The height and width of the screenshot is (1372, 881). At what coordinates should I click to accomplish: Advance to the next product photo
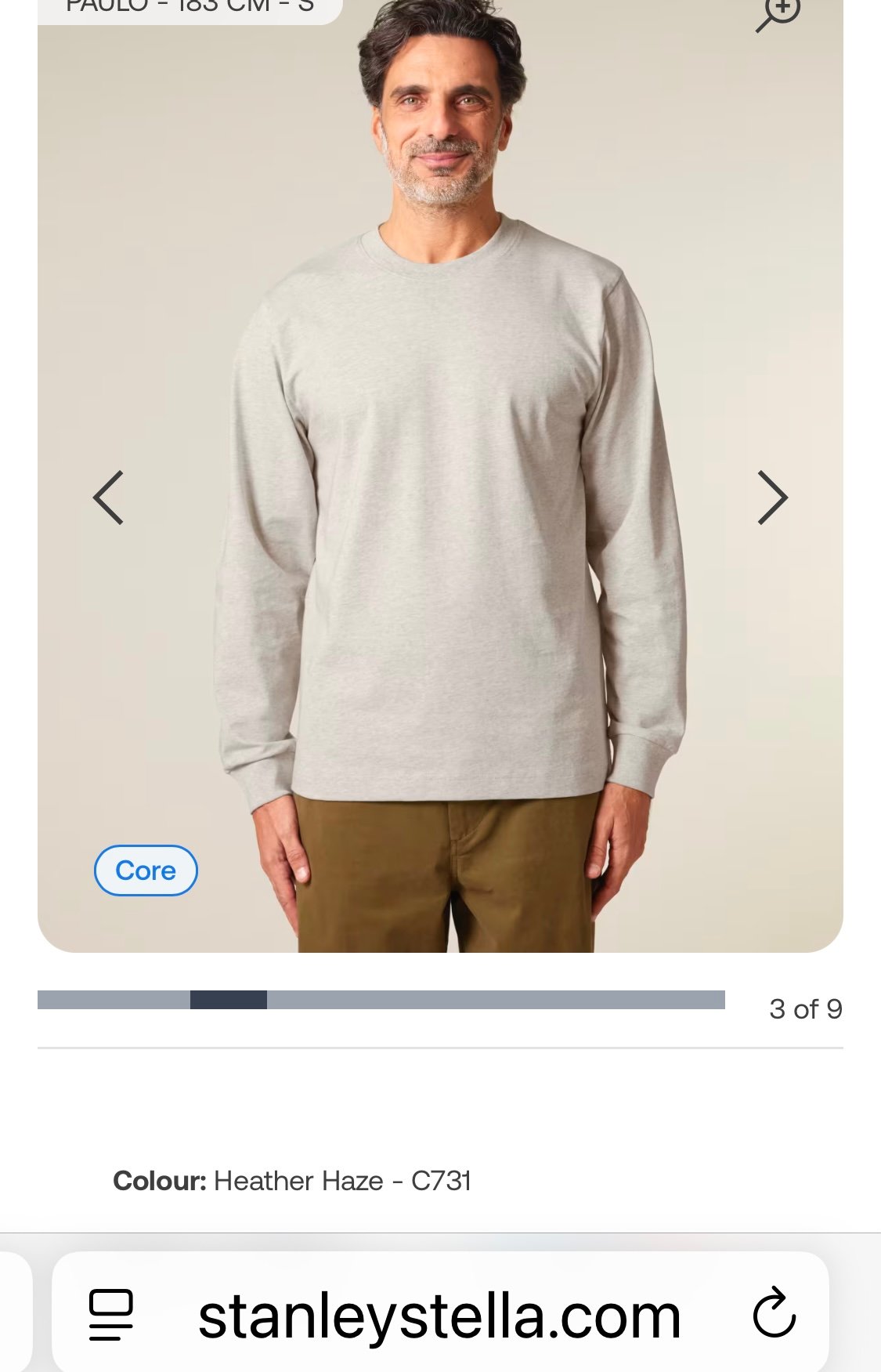pos(771,498)
